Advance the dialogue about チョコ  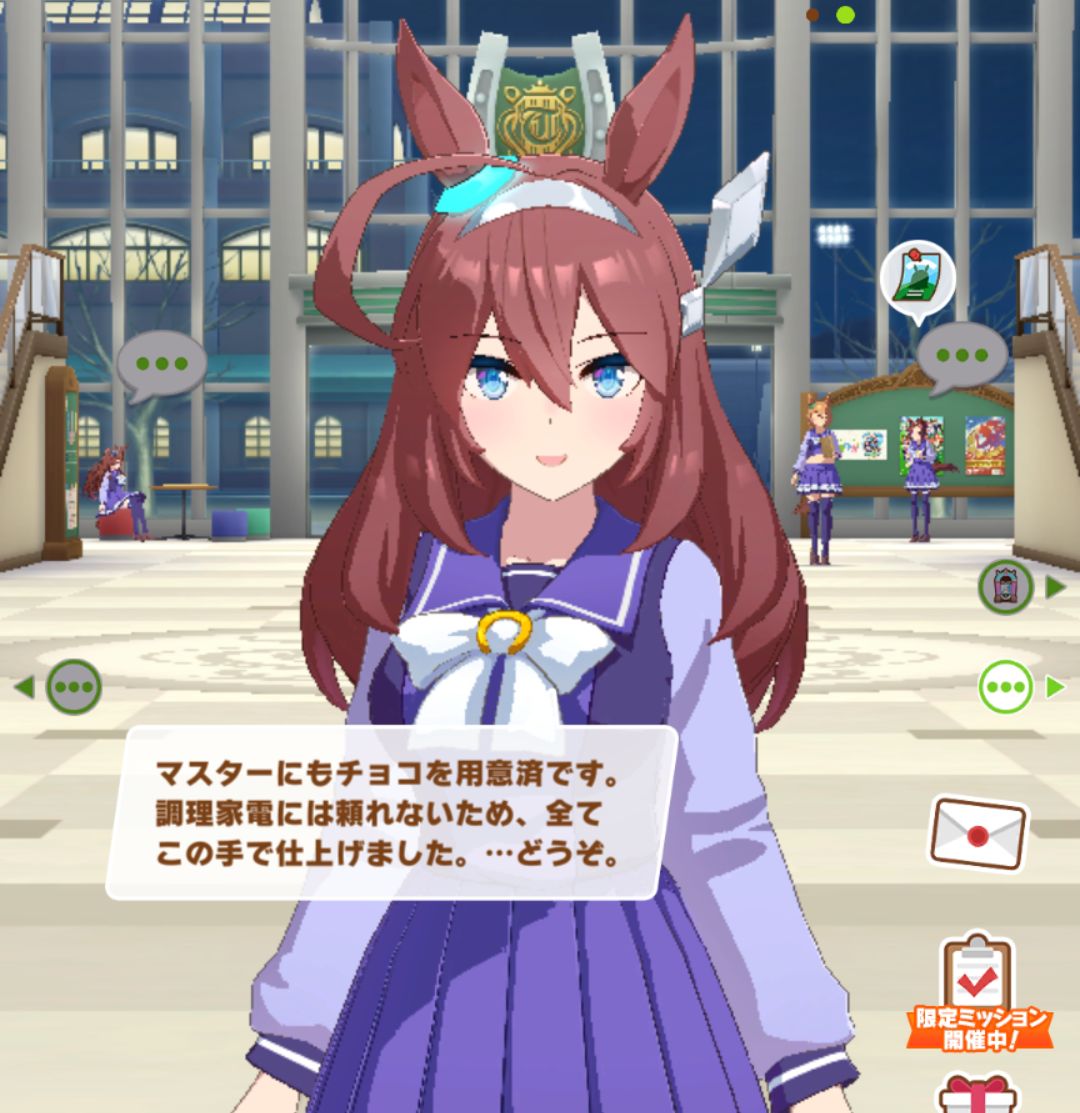pos(392,813)
